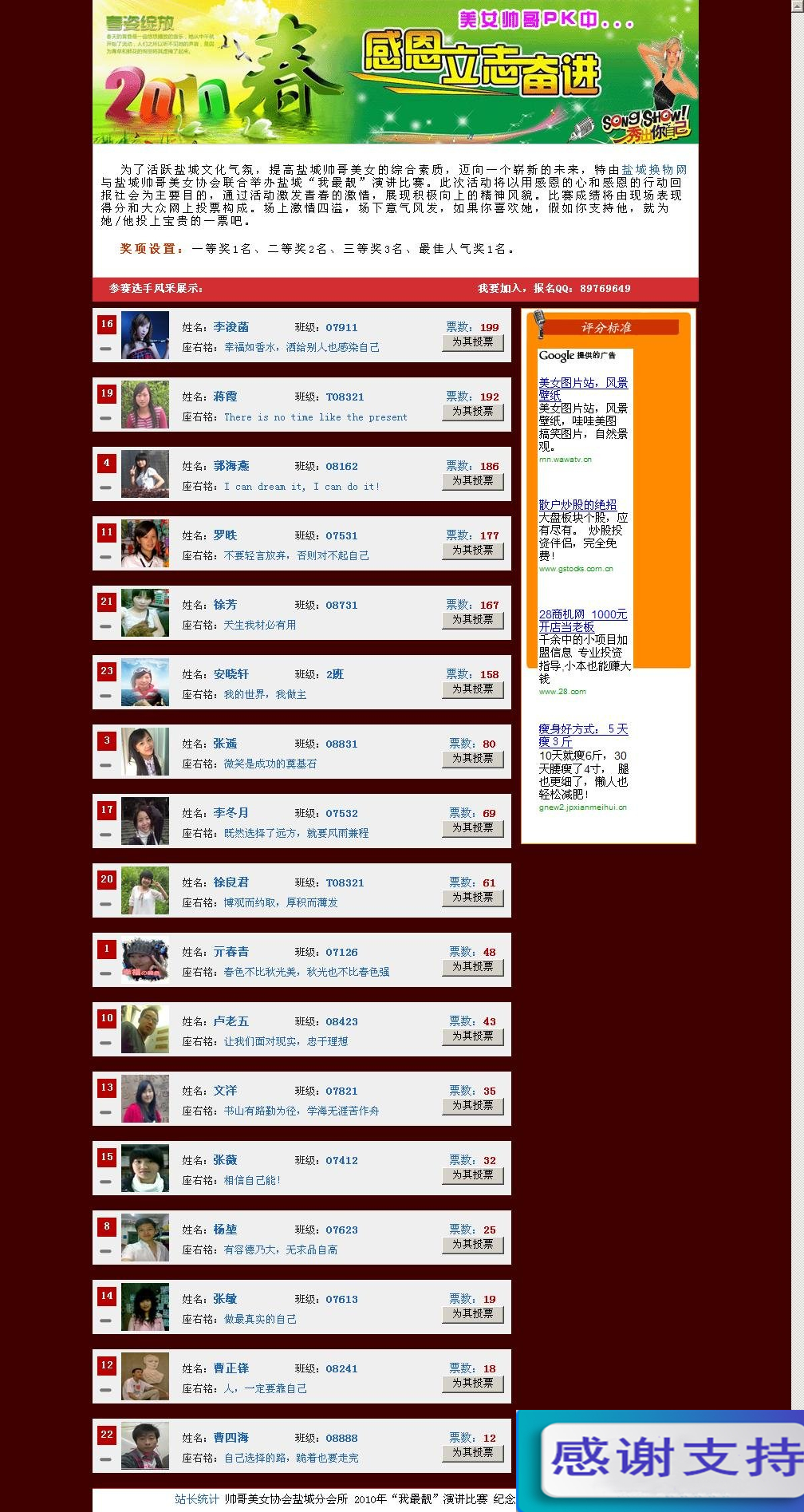
Task: View 李浚菡's contestant photo
Action: (145, 335)
